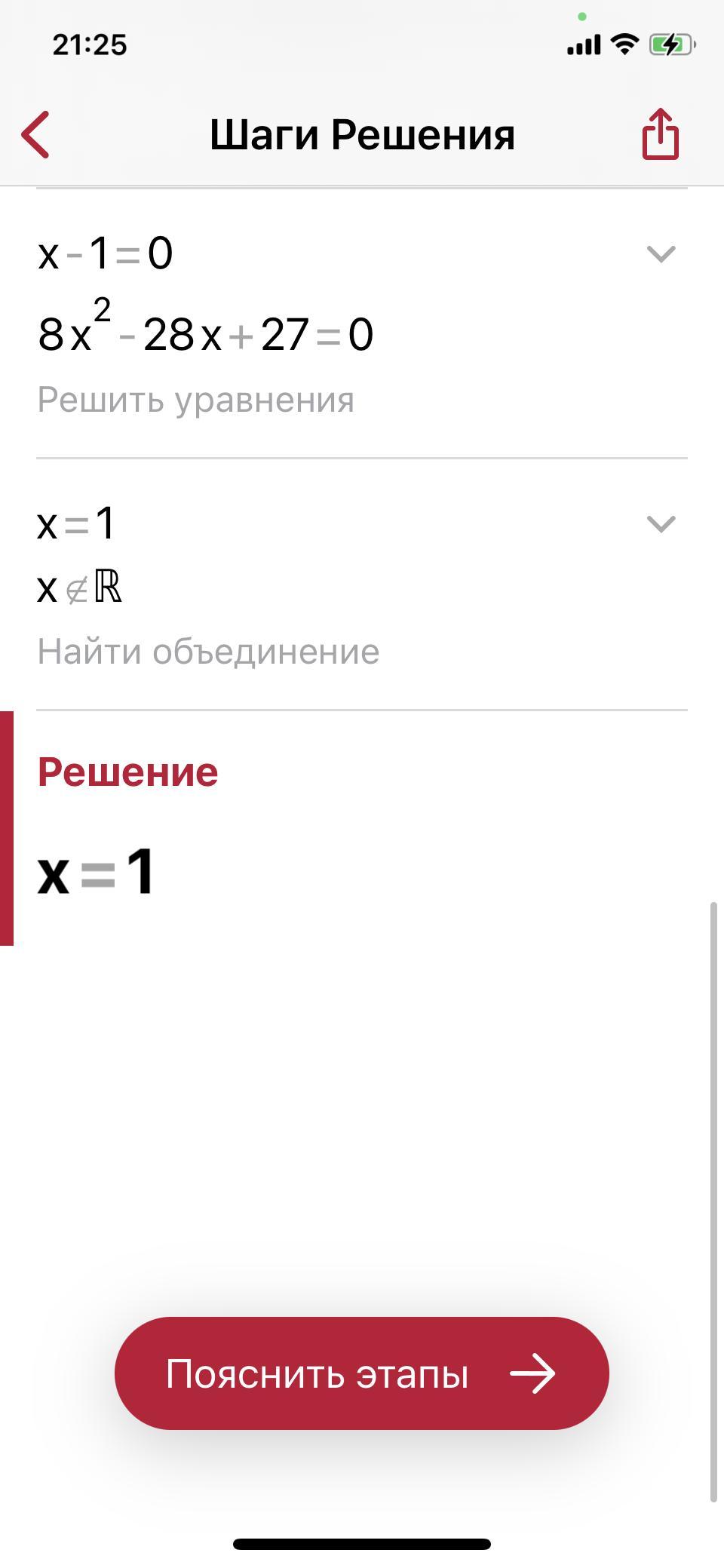724x1568 pixels.
Task: Expand the step with x = 1 and x ∉ ℝ
Action: coord(661,523)
